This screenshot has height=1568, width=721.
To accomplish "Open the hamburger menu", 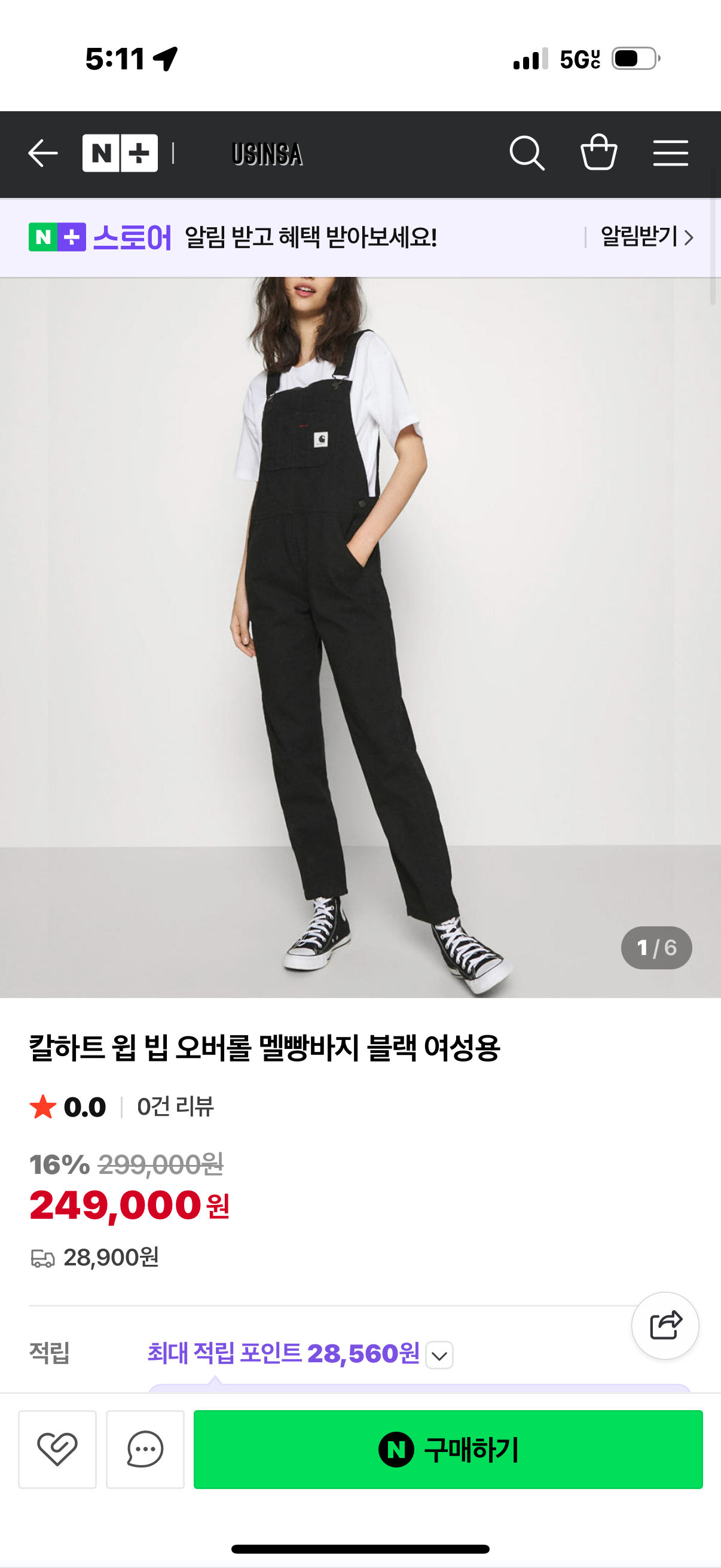I will pyautogui.click(x=671, y=152).
